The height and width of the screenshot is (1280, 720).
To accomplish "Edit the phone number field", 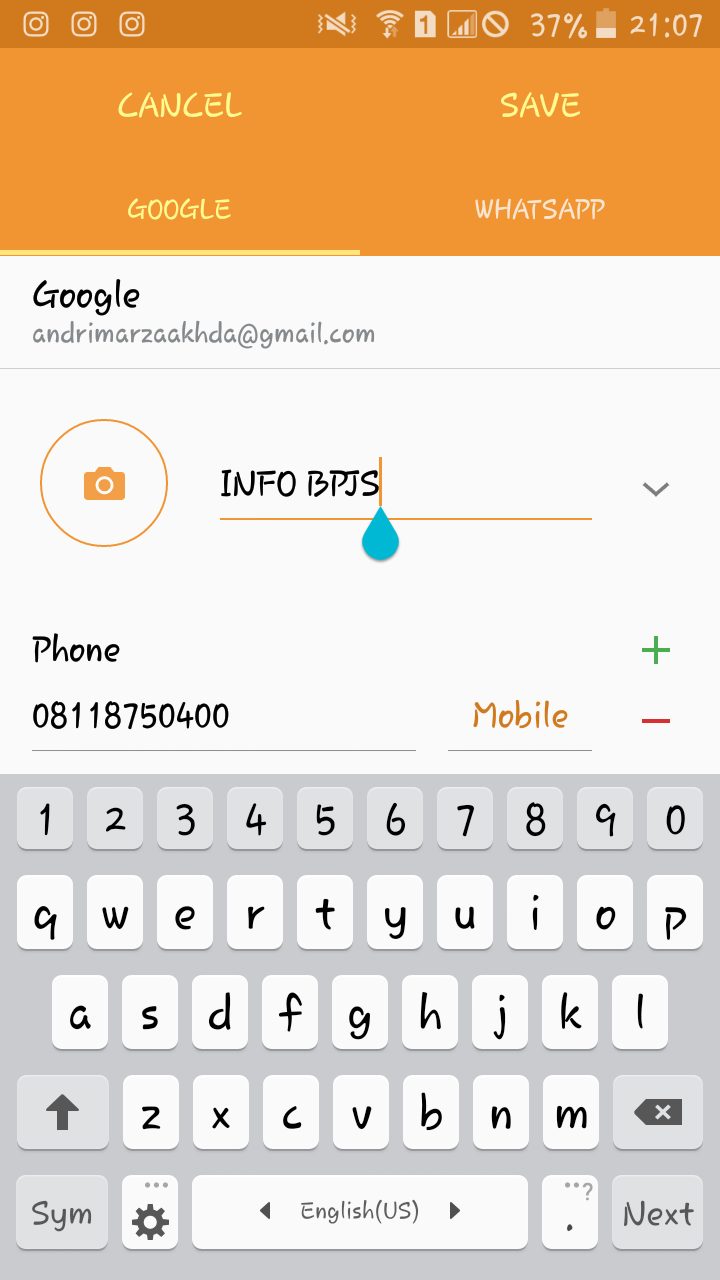I will [223, 716].
